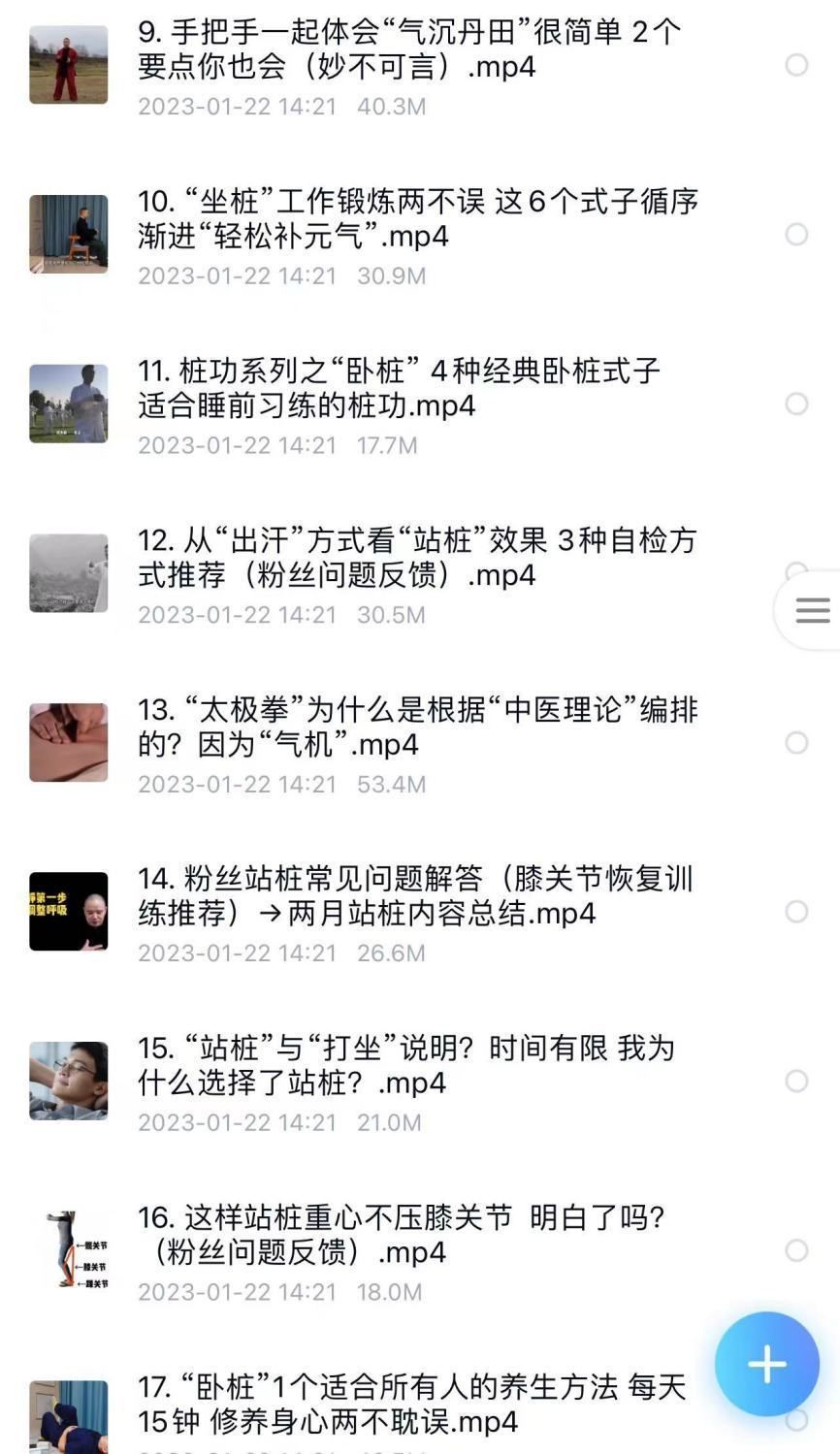The width and height of the screenshot is (840, 1454).
Task: Select the checkbox for file 9
Action: click(x=796, y=65)
